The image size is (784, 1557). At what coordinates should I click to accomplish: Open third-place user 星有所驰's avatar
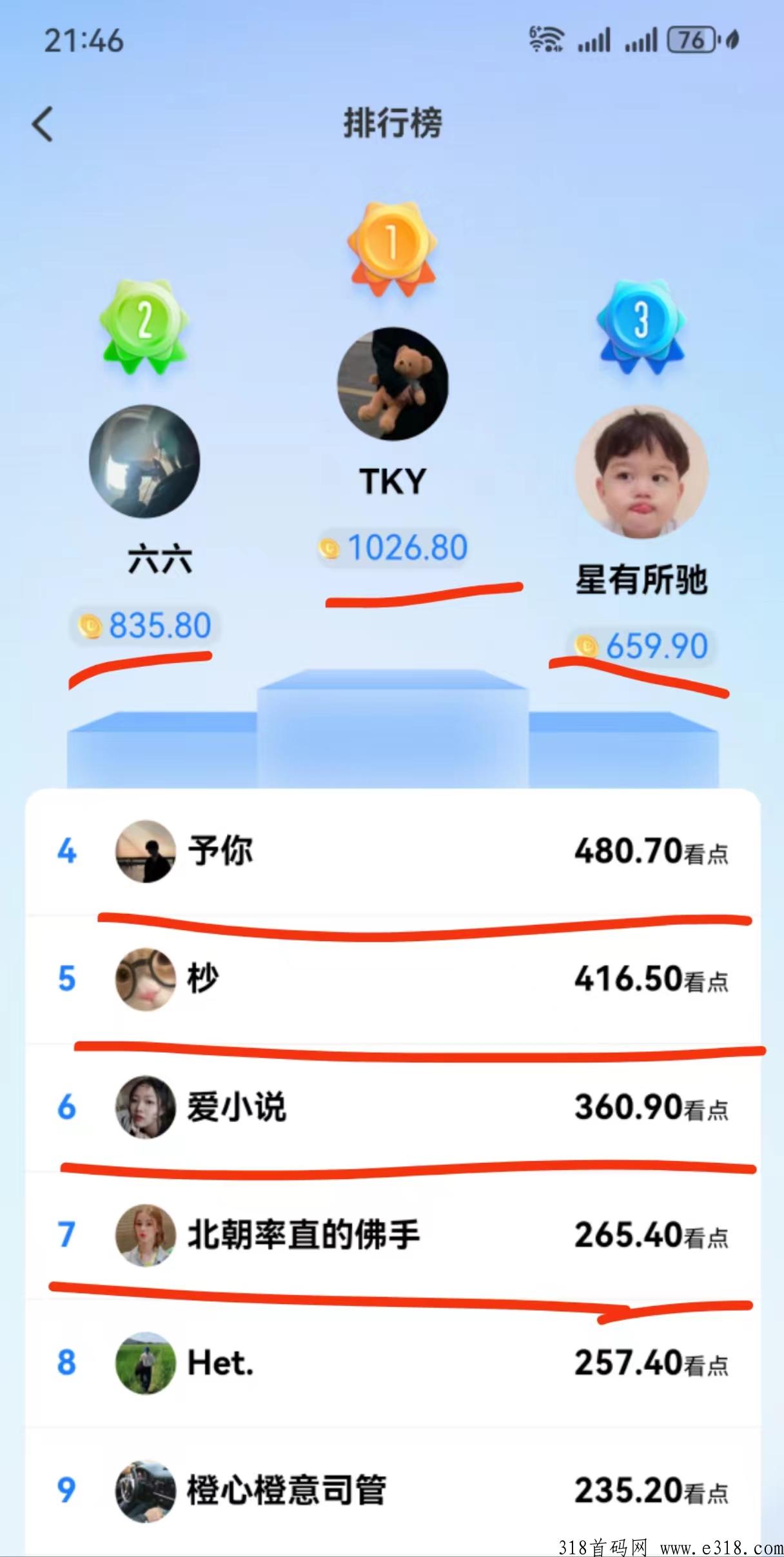[x=642, y=472]
